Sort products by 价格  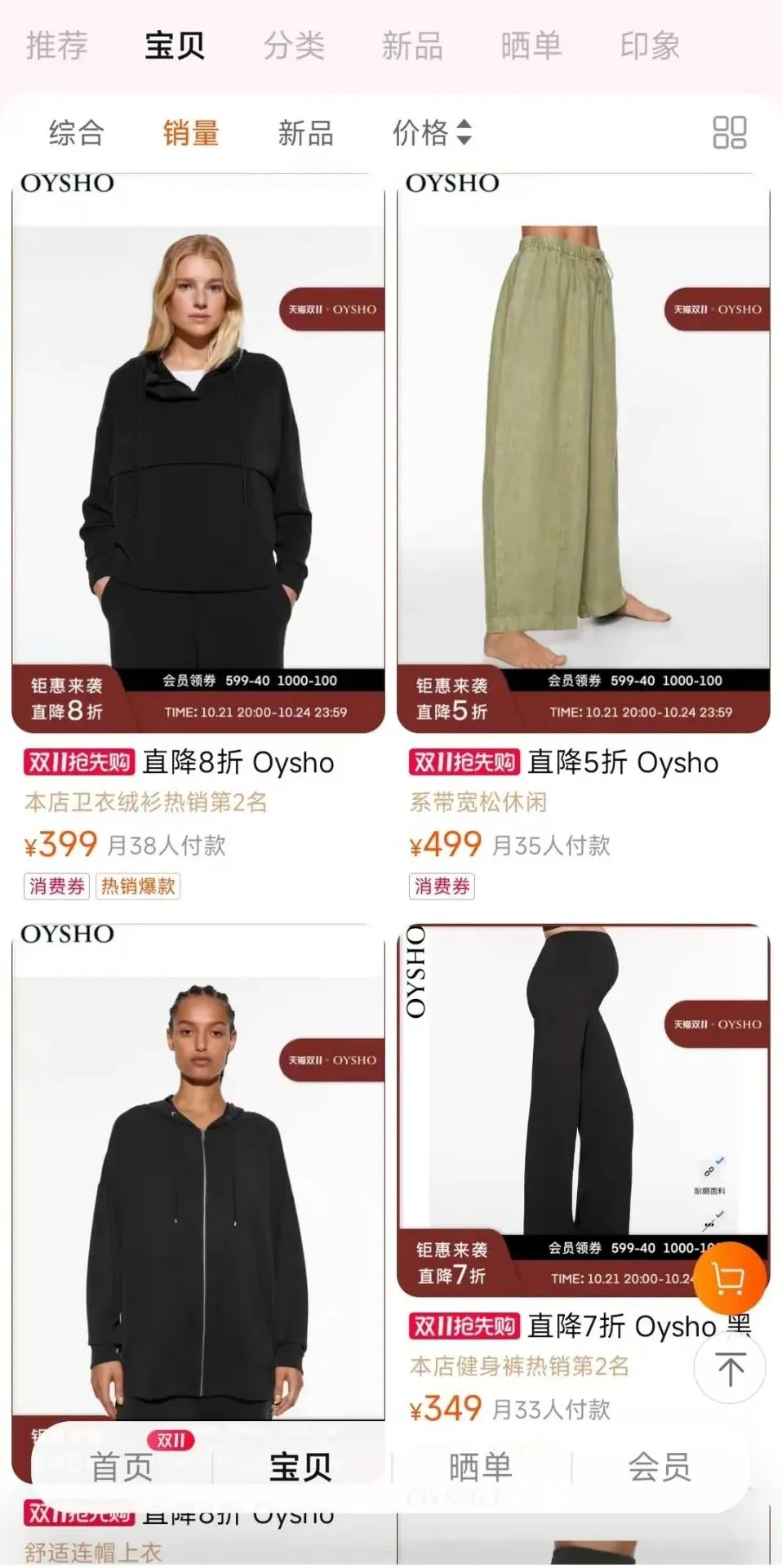pos(431,132)
